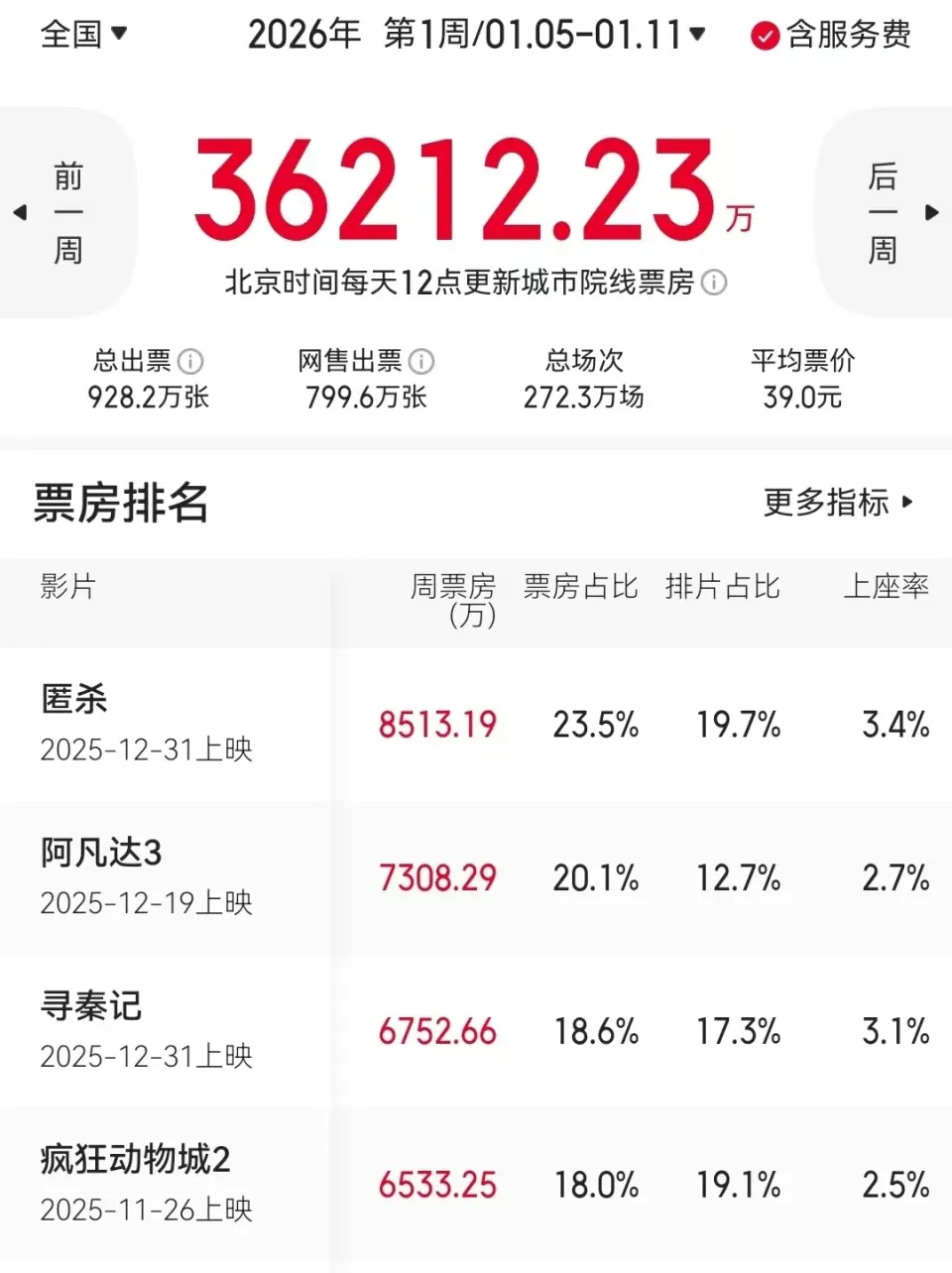Show info about 城市院线票房 update time
The width and height of the screenshot is (952, 1273).
[714, 284]
